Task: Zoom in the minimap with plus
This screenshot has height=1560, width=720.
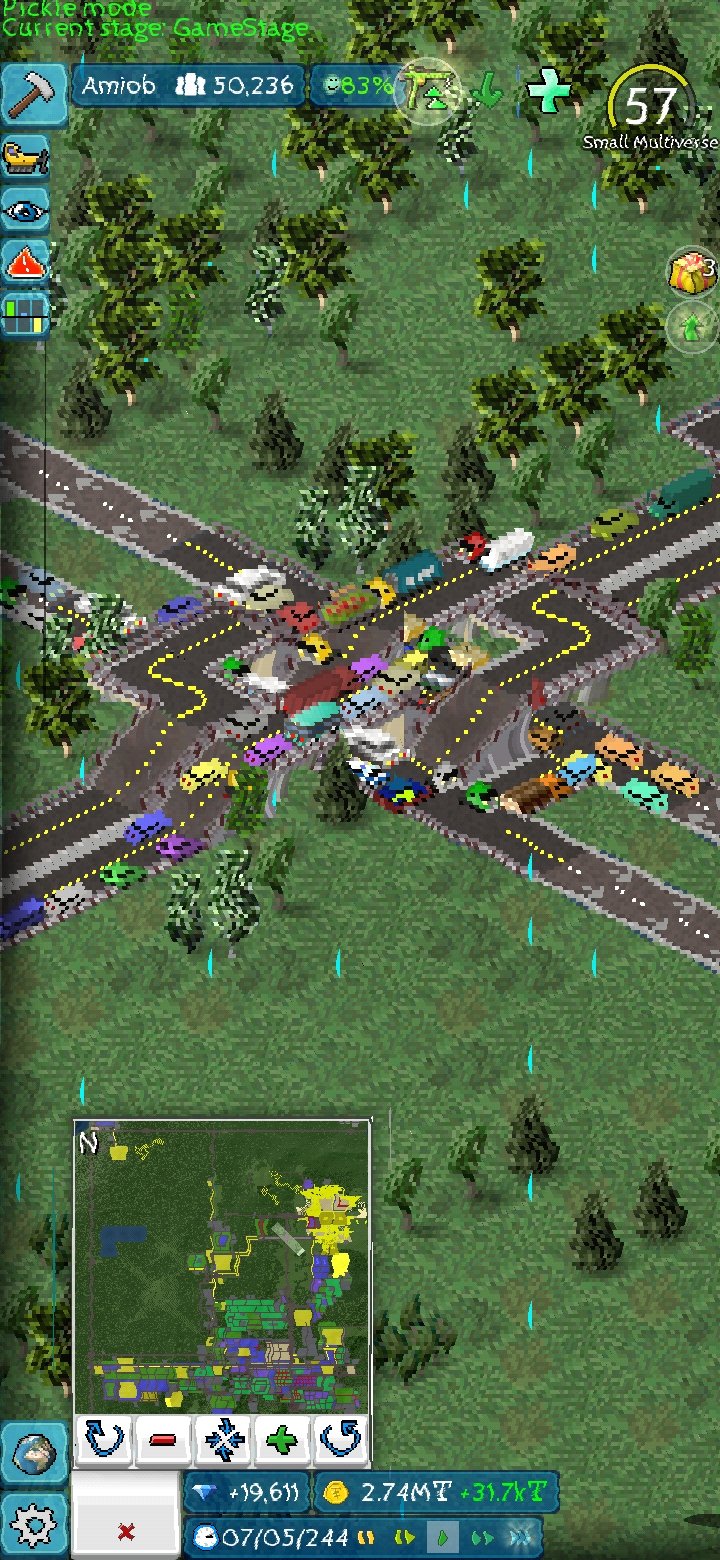Action: coord(282,1441)
